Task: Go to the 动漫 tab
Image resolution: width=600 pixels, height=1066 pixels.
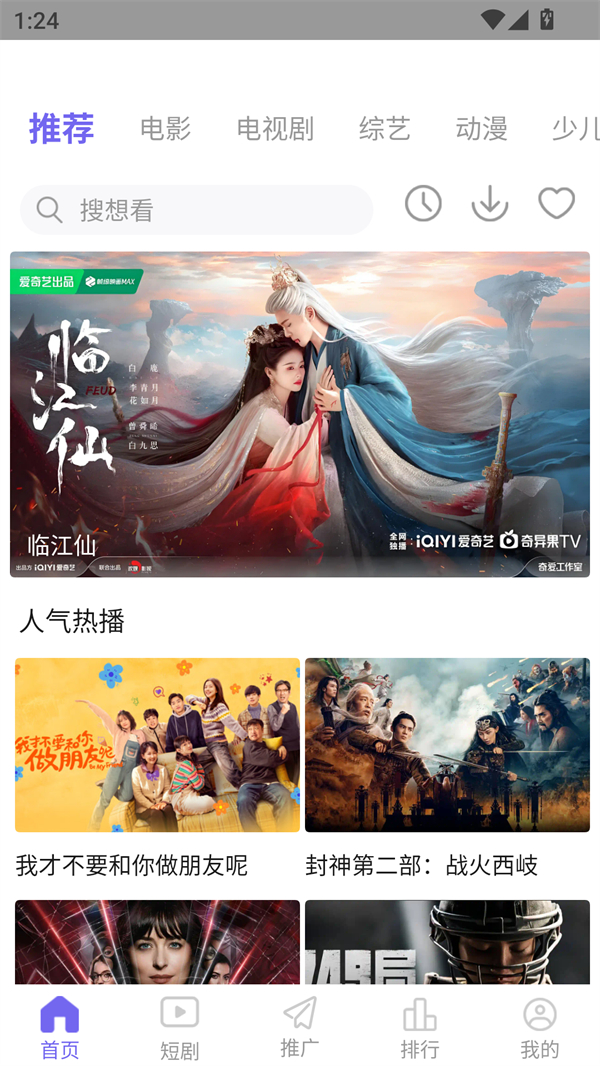Action: [481, 129]
